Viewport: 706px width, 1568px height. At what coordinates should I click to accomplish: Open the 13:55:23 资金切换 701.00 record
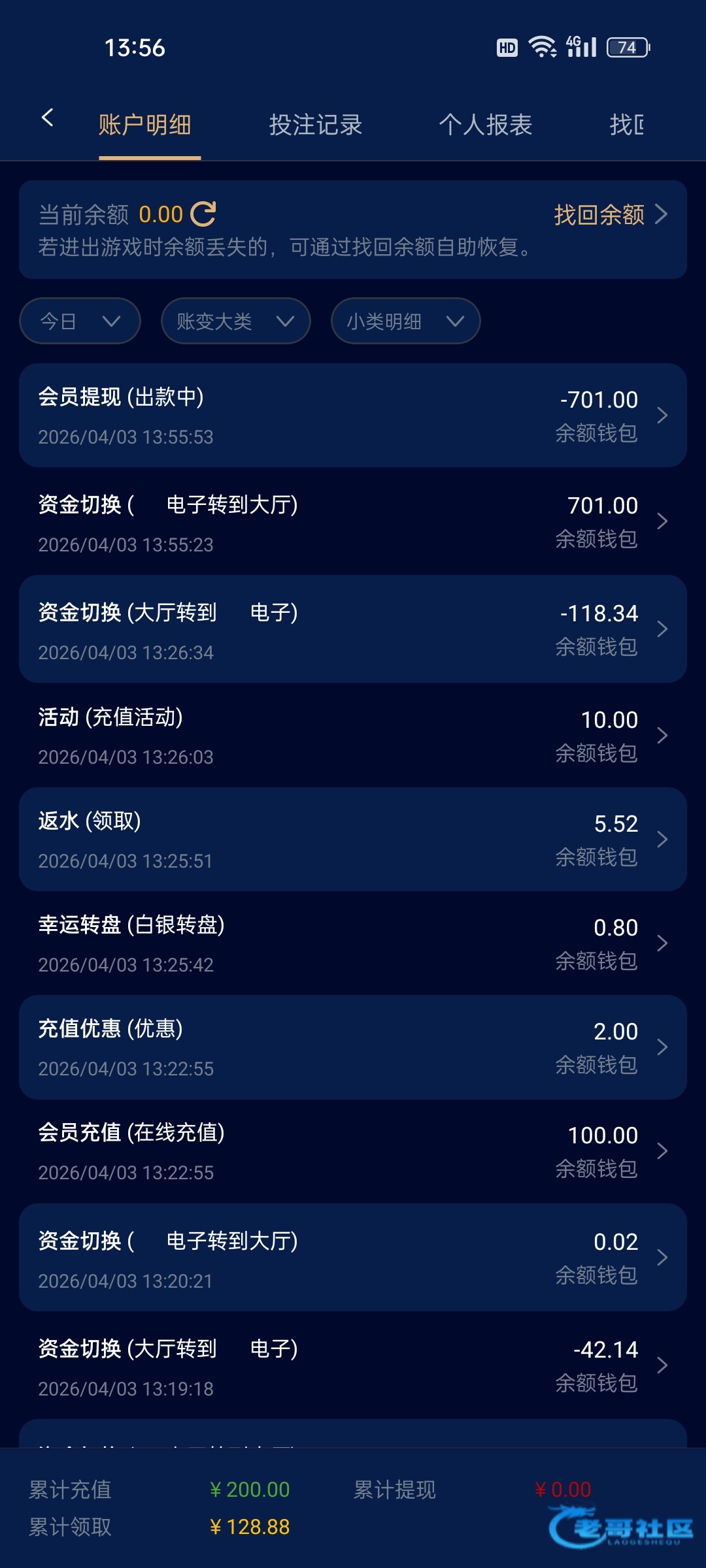coord(353,523)
